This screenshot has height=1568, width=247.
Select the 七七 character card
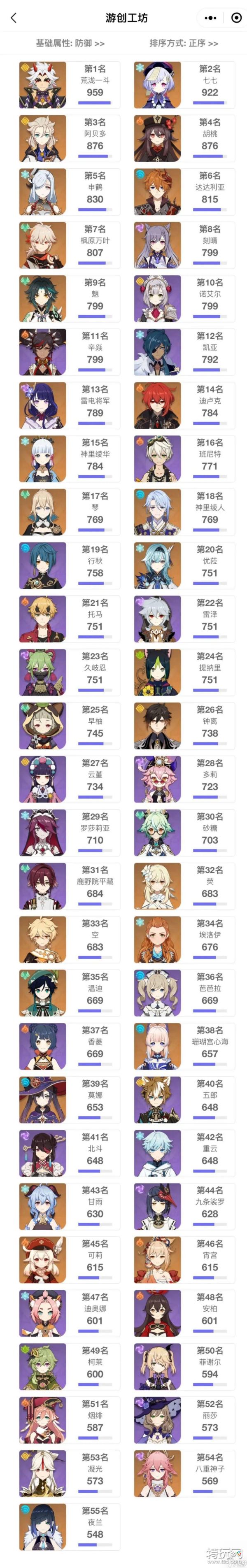(184, 85)
